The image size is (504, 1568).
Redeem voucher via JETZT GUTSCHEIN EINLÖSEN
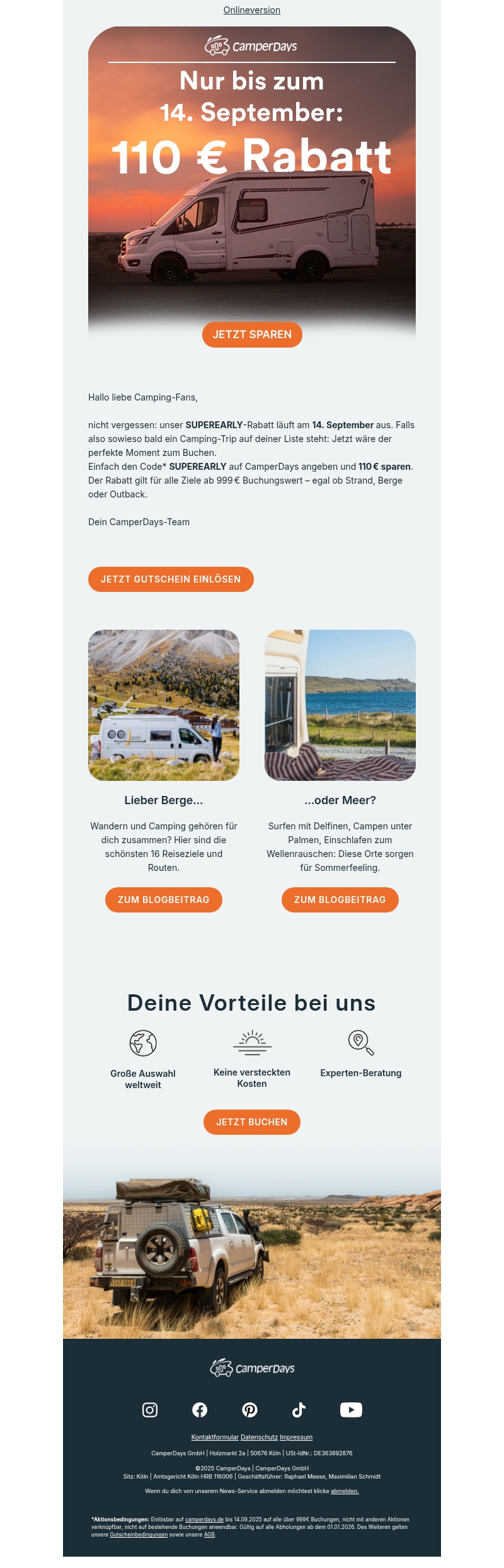point(171,579)
